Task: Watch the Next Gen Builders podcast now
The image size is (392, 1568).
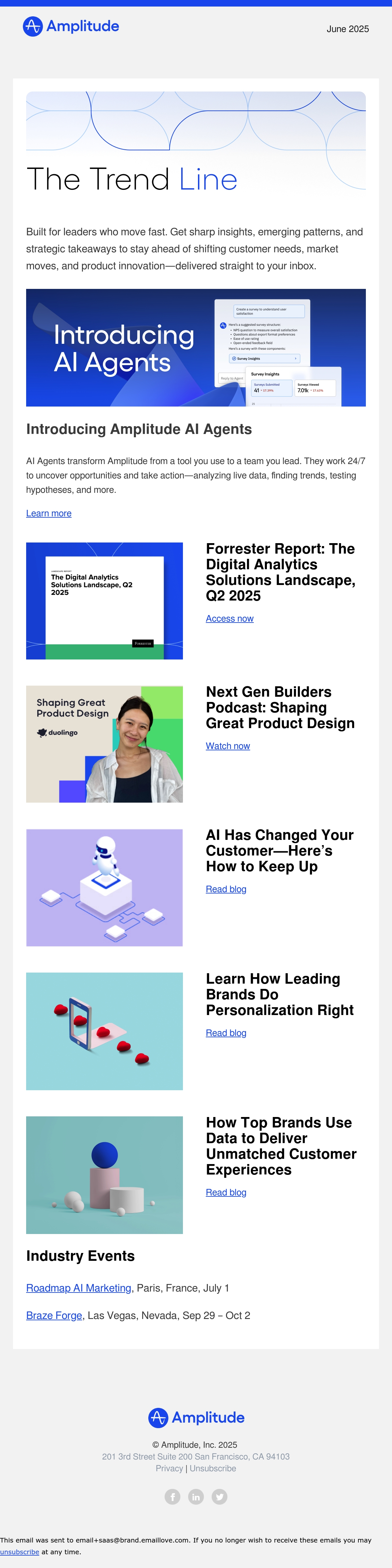Action: pyautogui.click(x=228, y=746)
